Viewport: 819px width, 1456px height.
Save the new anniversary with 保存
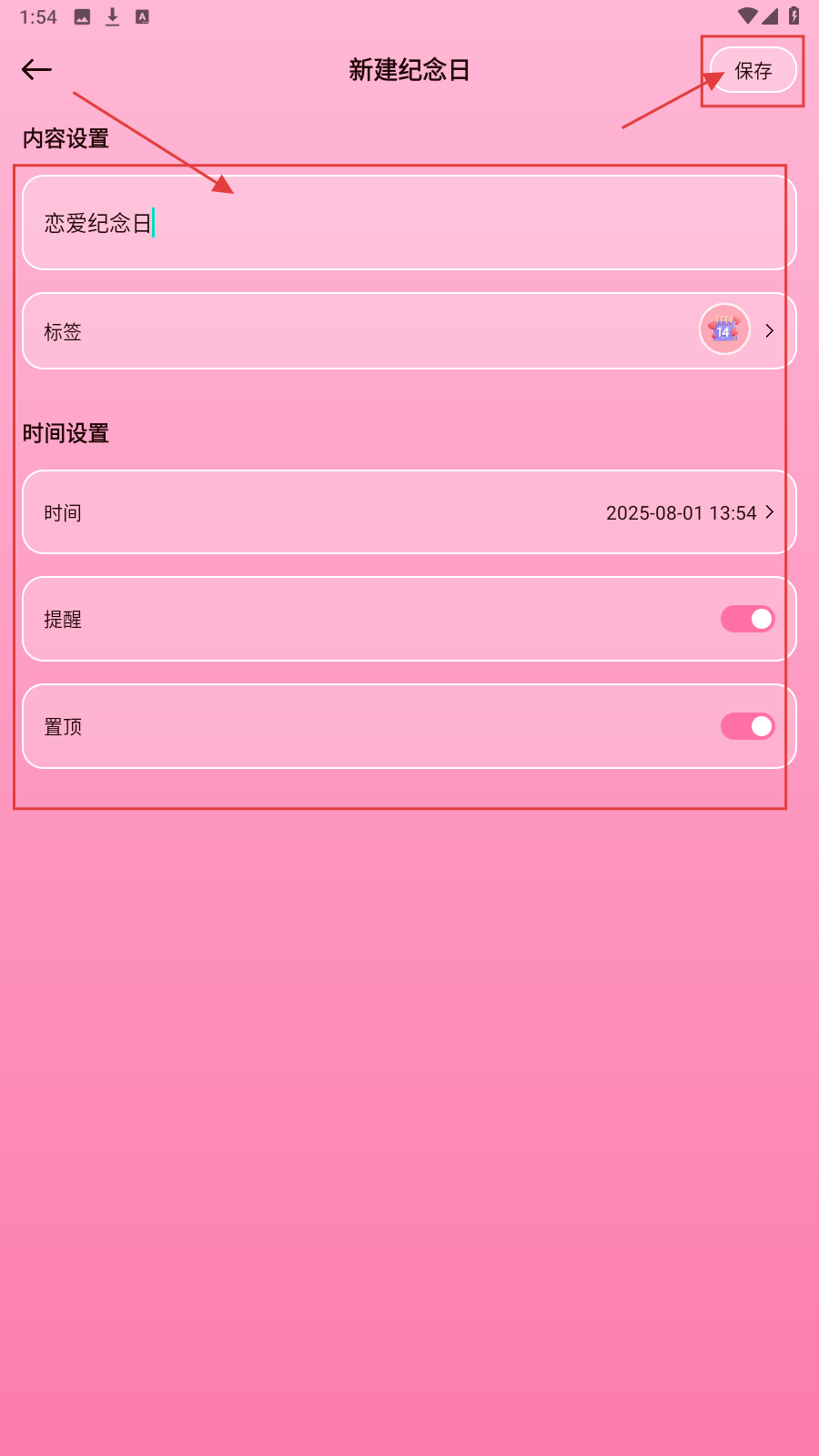click(753, 71)
